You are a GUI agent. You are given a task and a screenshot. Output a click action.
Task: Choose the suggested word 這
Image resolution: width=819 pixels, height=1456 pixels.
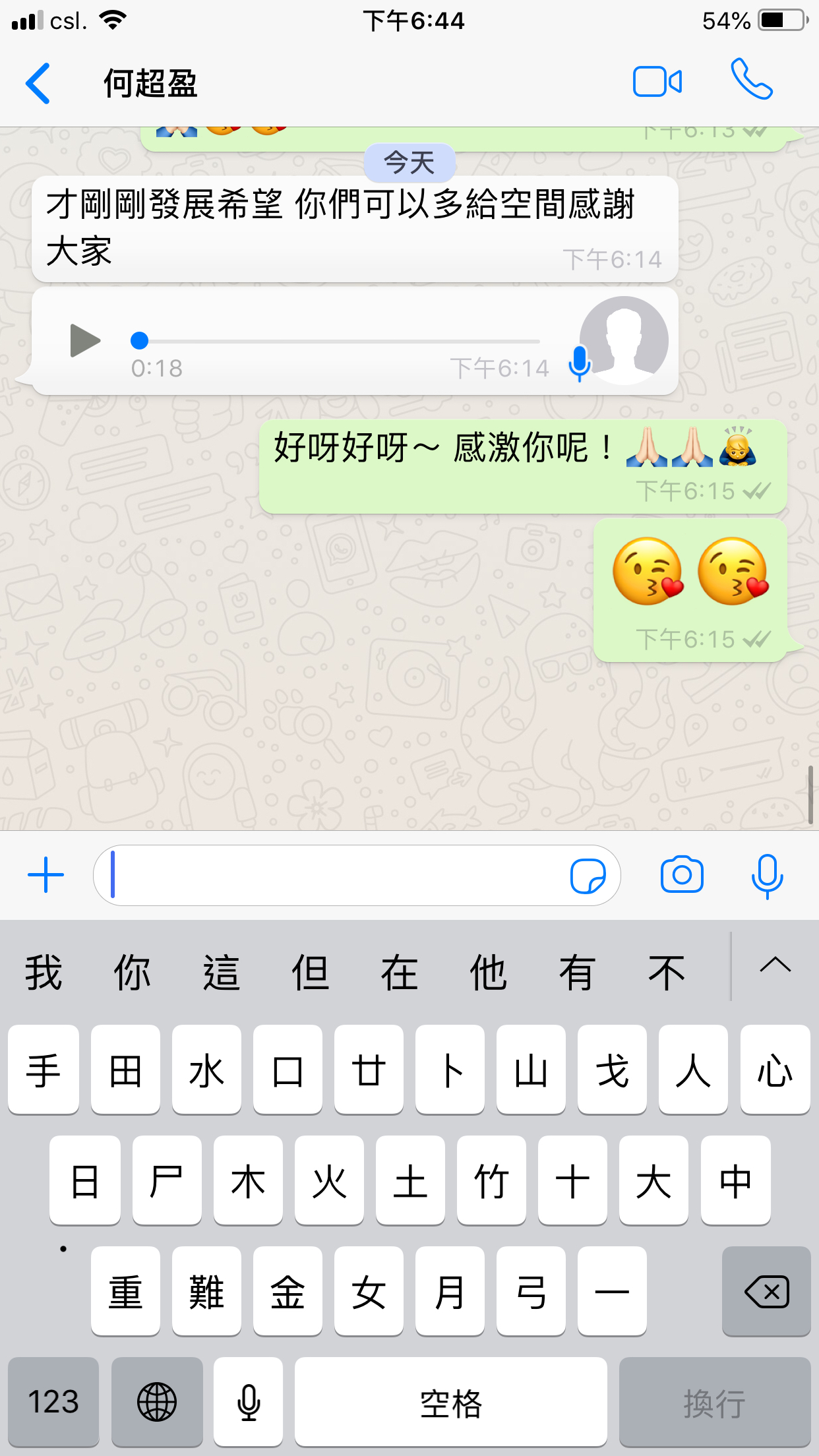coord(222,973)
